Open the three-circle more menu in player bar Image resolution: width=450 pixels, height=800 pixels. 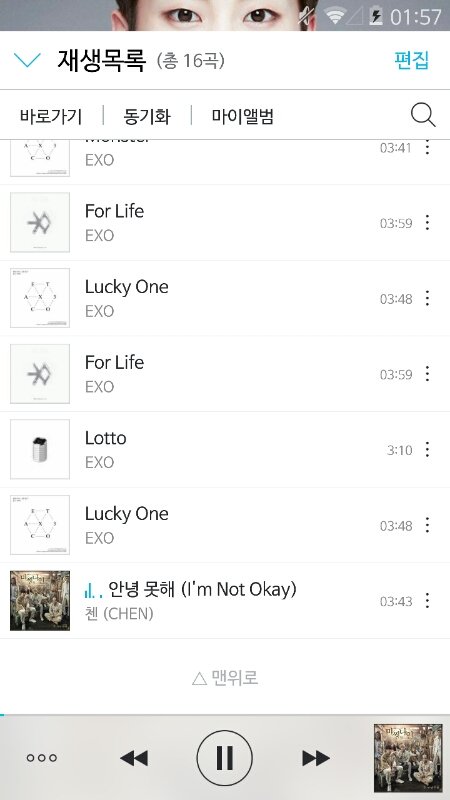coord(42,758)
